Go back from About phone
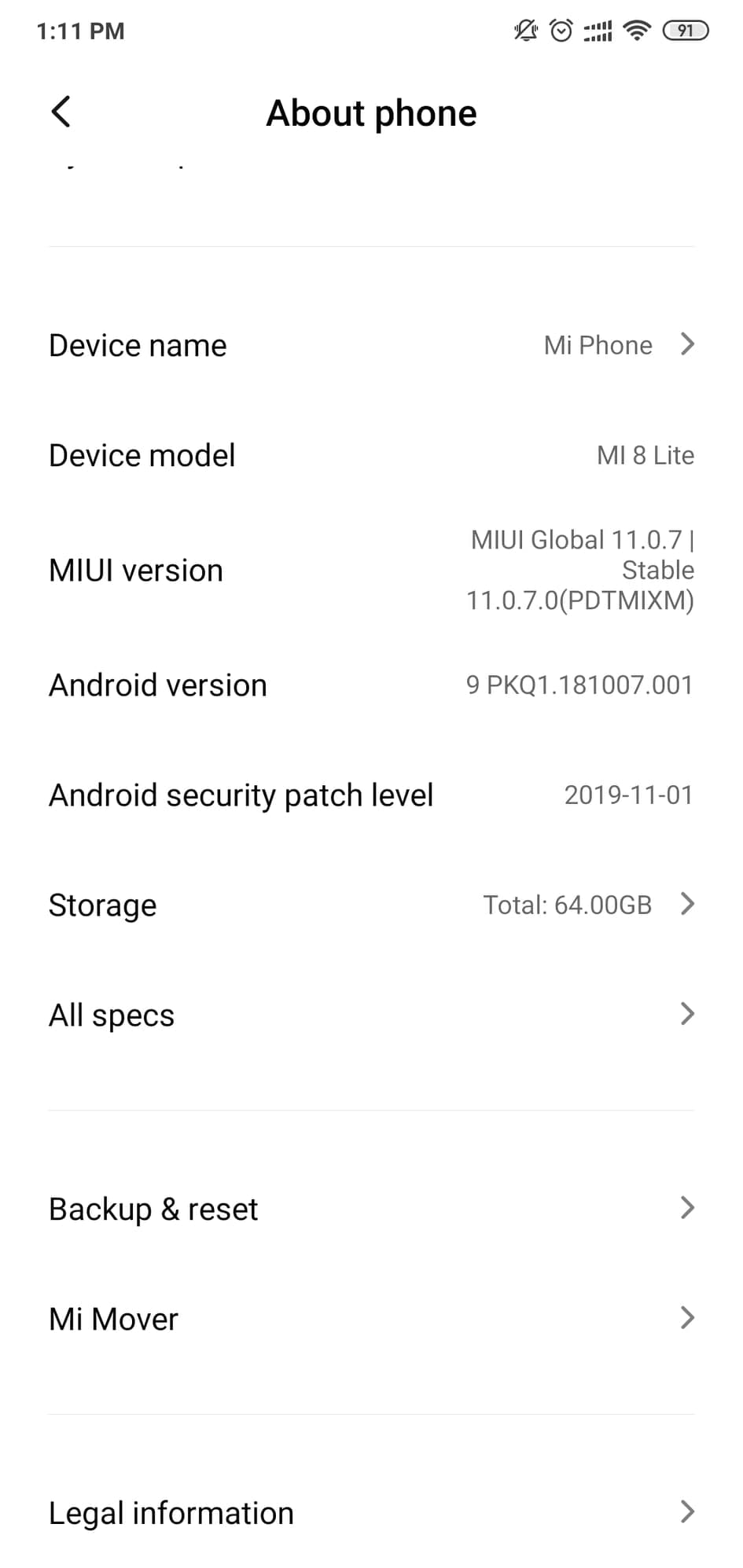Viewport: 743px width, 1568px height. pyautogui.click(x=61, y=112)
